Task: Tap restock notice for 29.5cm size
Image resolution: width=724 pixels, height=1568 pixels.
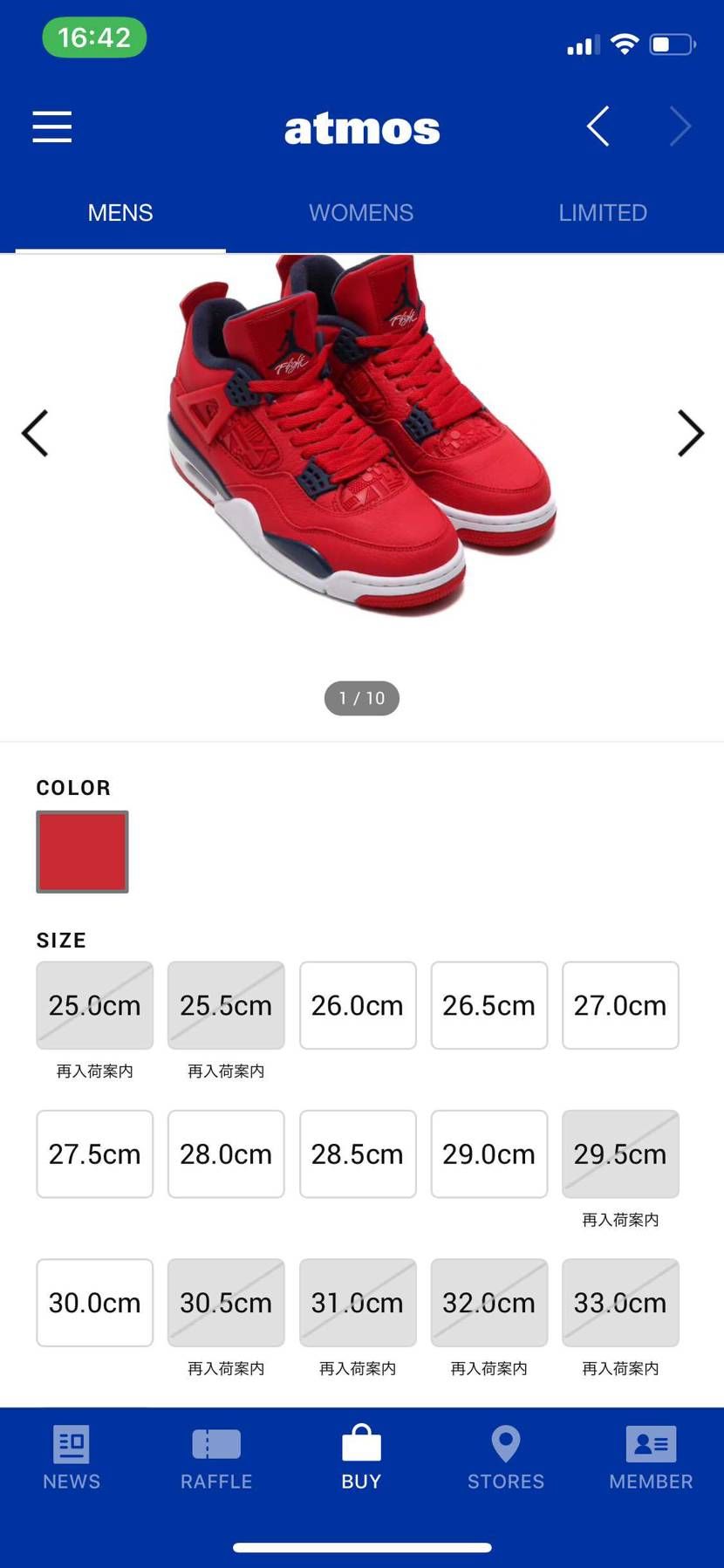Action: 620,1219
